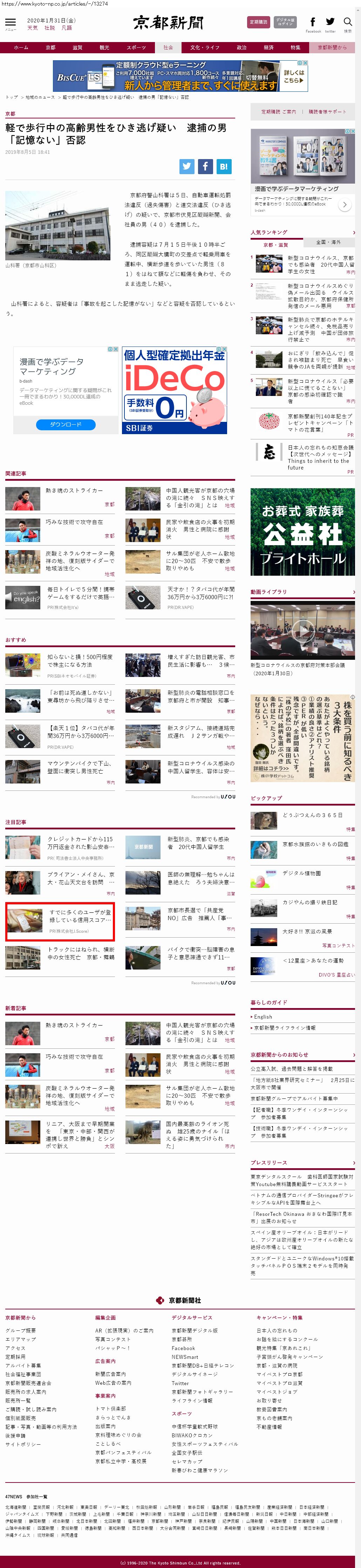Tap ダウンロード button in the ad

click(66, 424)
